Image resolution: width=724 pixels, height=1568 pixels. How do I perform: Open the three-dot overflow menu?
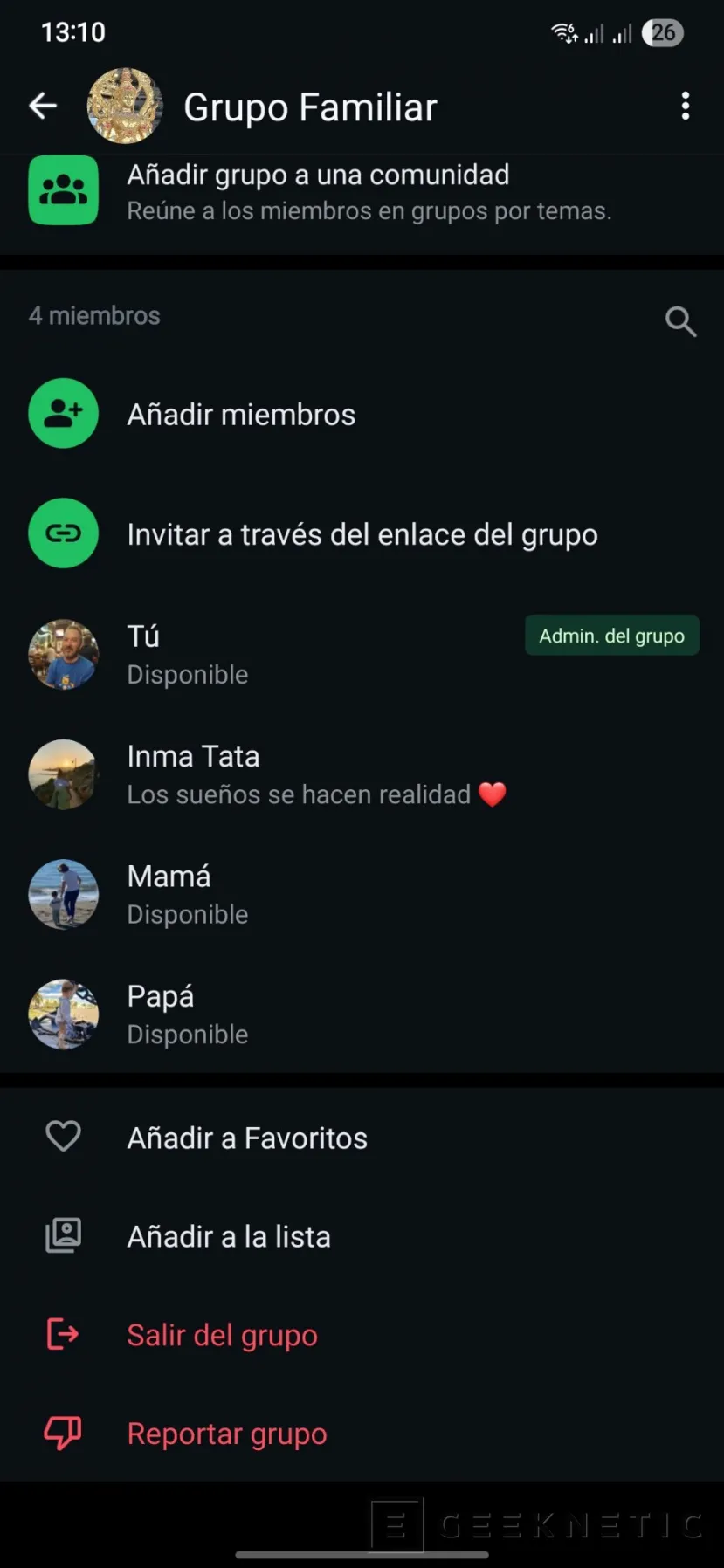[x=685, y=106]
